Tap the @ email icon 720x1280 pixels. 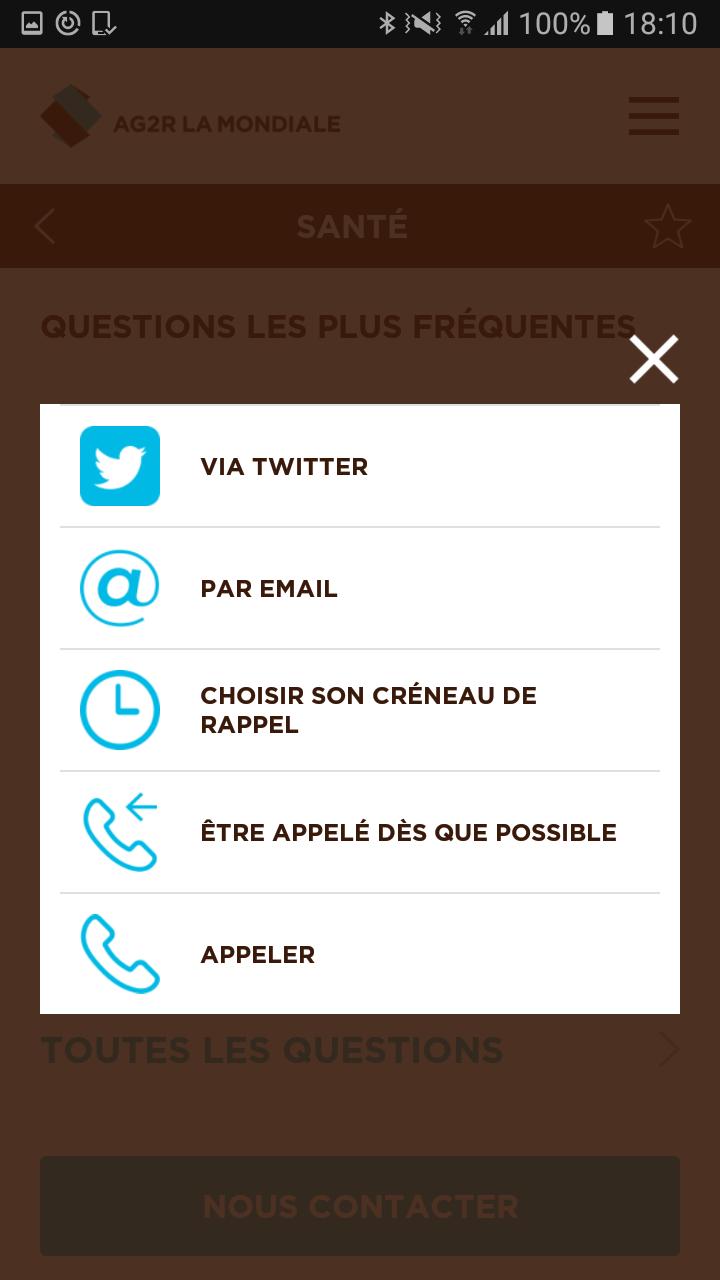click(119, 588)
